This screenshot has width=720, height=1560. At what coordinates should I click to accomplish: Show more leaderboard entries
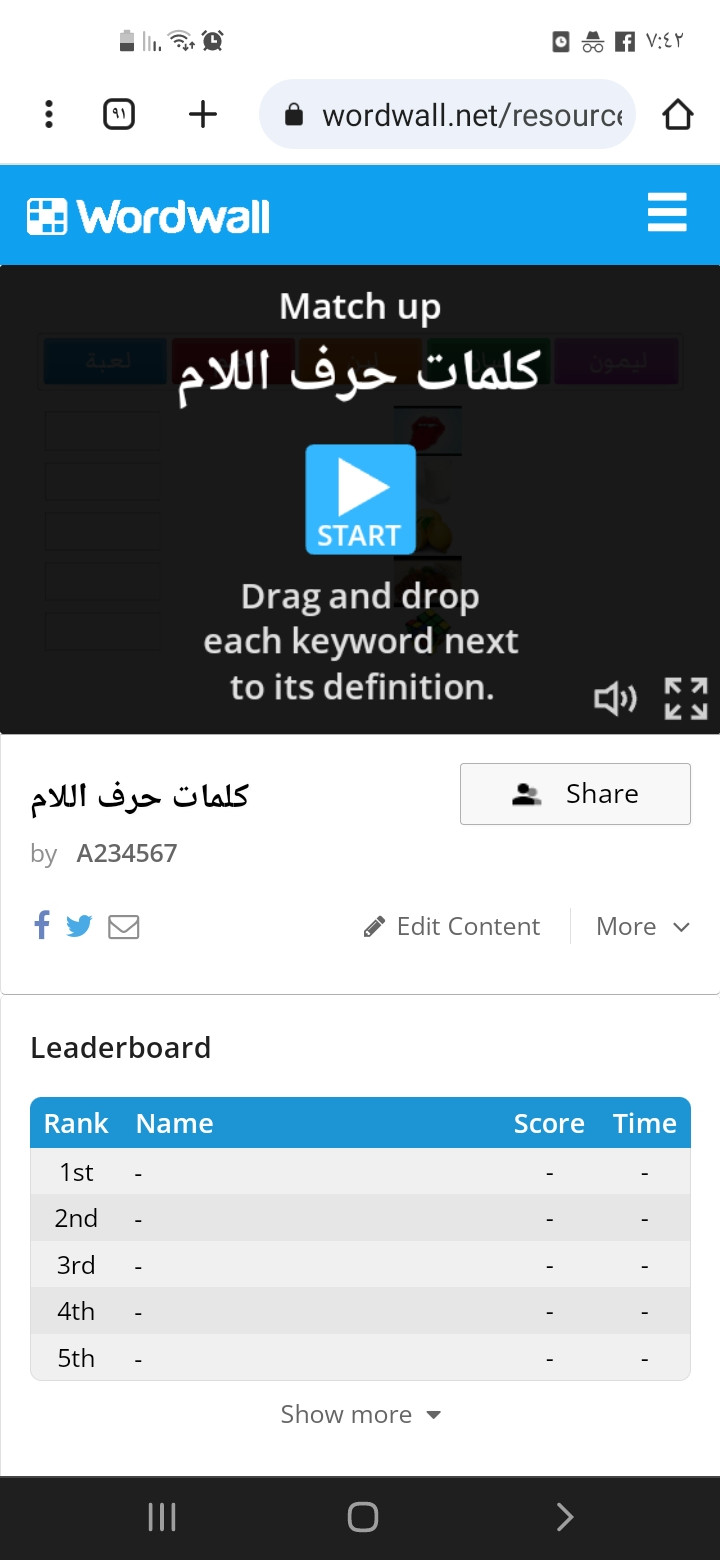point(360,1414)
